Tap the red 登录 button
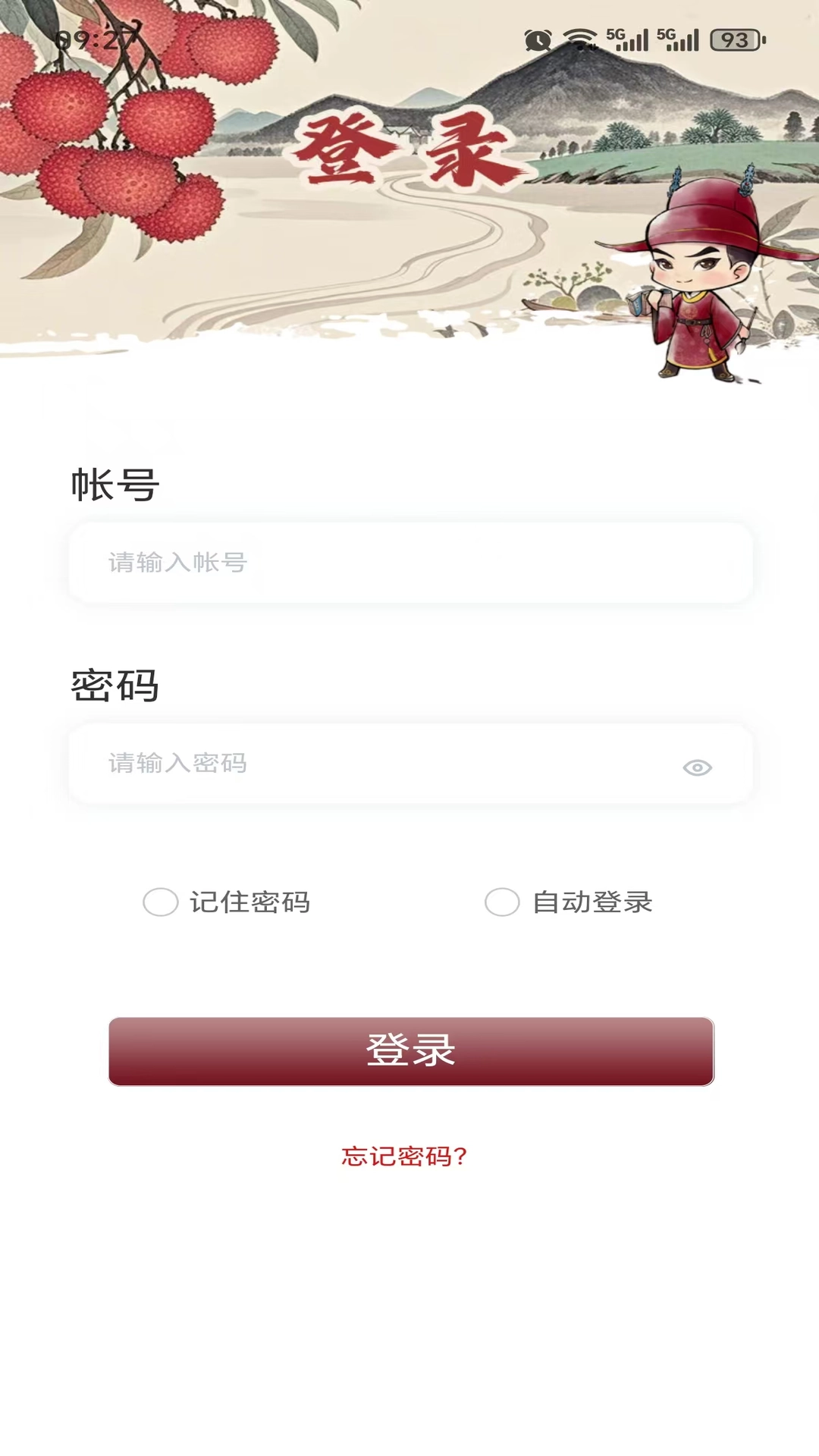The height and width of the screenshot is (1456, 819). [411, 1051]
